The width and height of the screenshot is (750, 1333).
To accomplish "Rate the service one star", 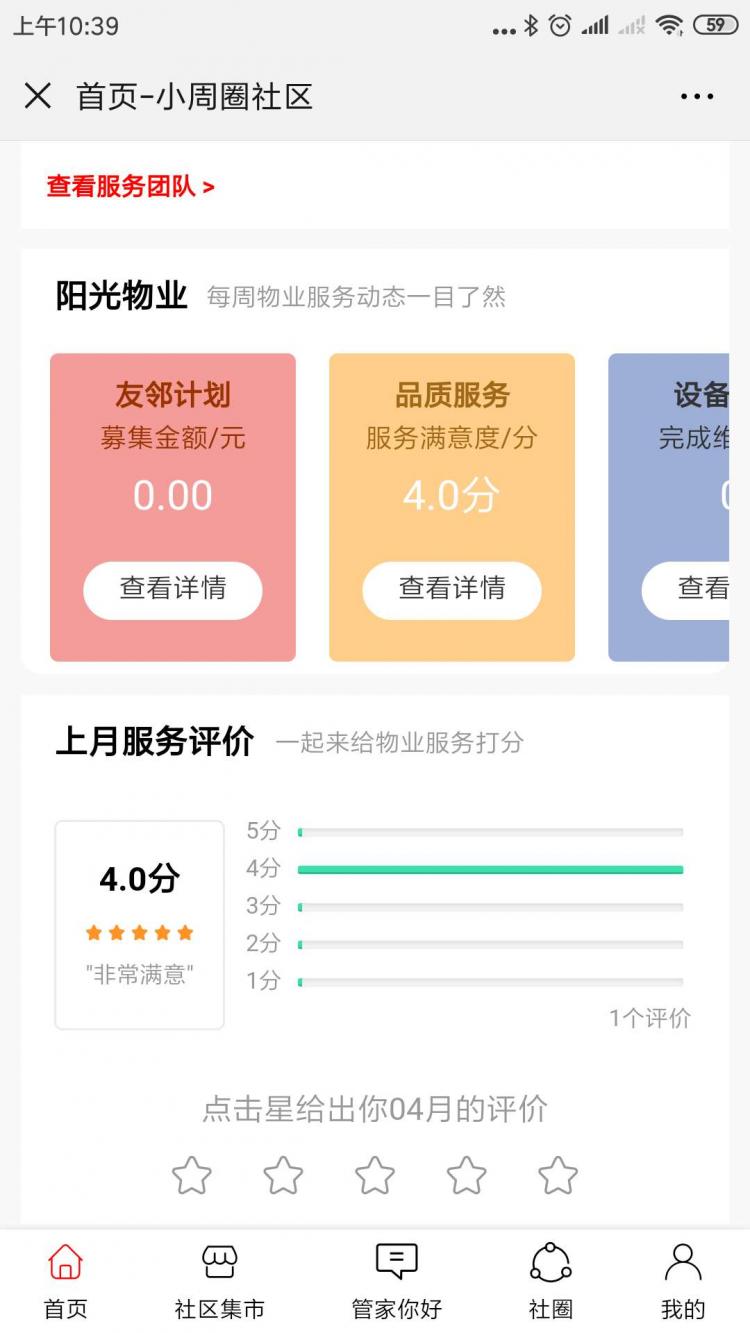I will click(191, 1175).
